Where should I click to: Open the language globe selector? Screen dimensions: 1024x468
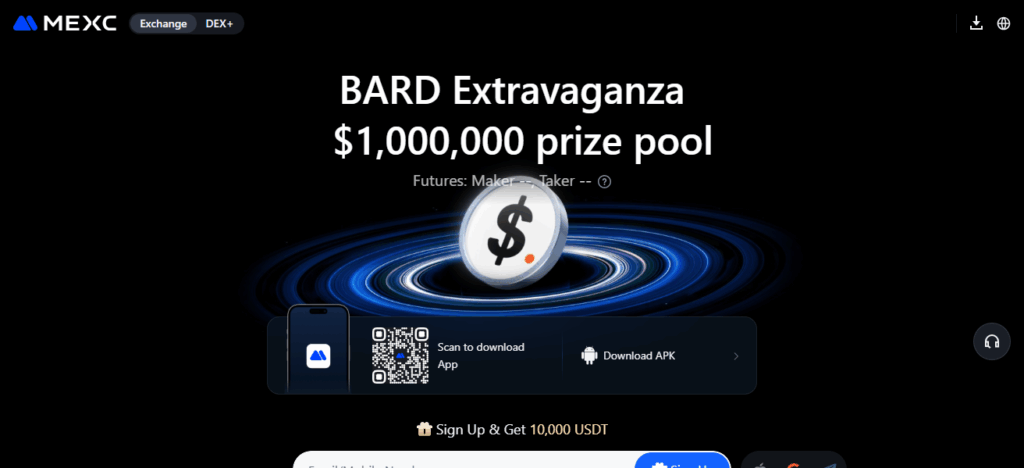1004,23
